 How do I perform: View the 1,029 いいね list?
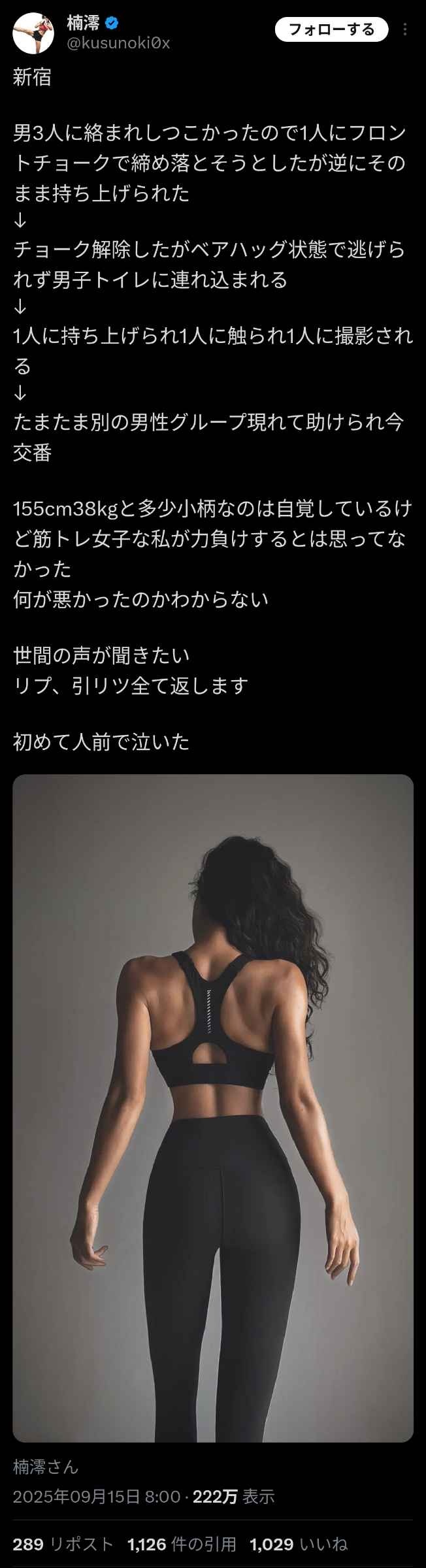[x=299, y=1544]
